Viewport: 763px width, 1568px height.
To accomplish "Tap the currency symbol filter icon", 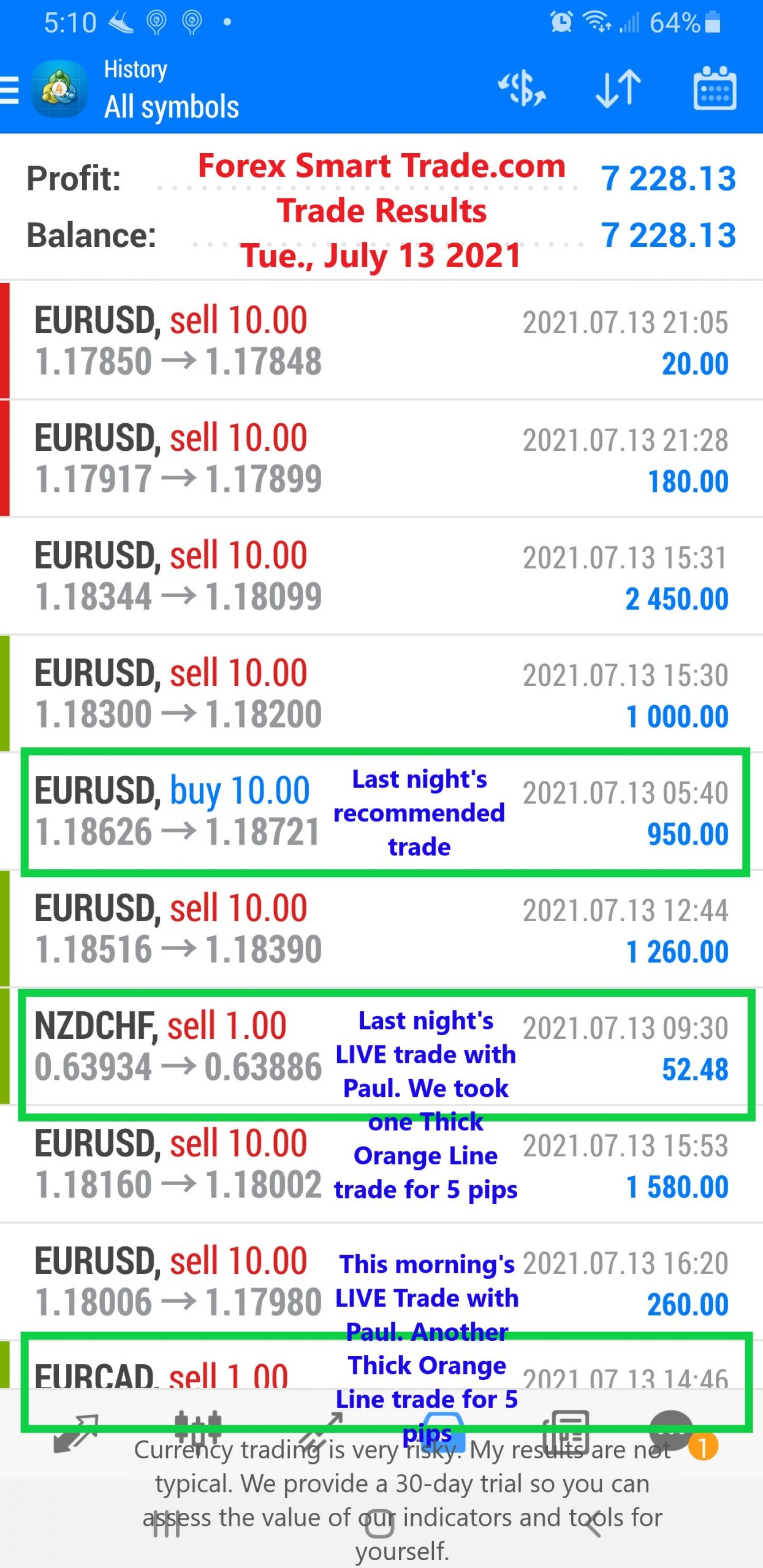I will [x=522, y=89].
